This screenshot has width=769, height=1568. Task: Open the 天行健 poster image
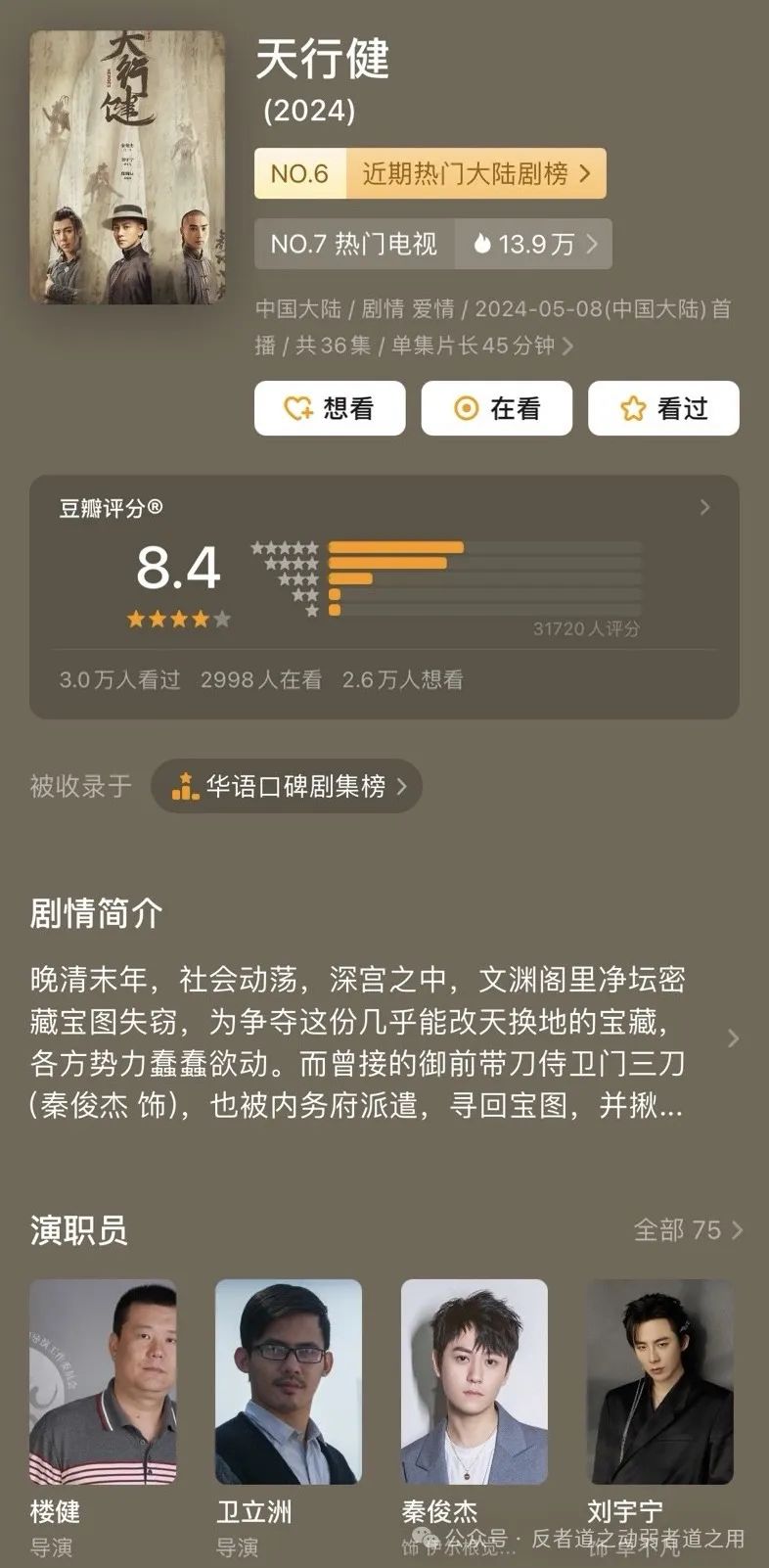click(127, 167)
